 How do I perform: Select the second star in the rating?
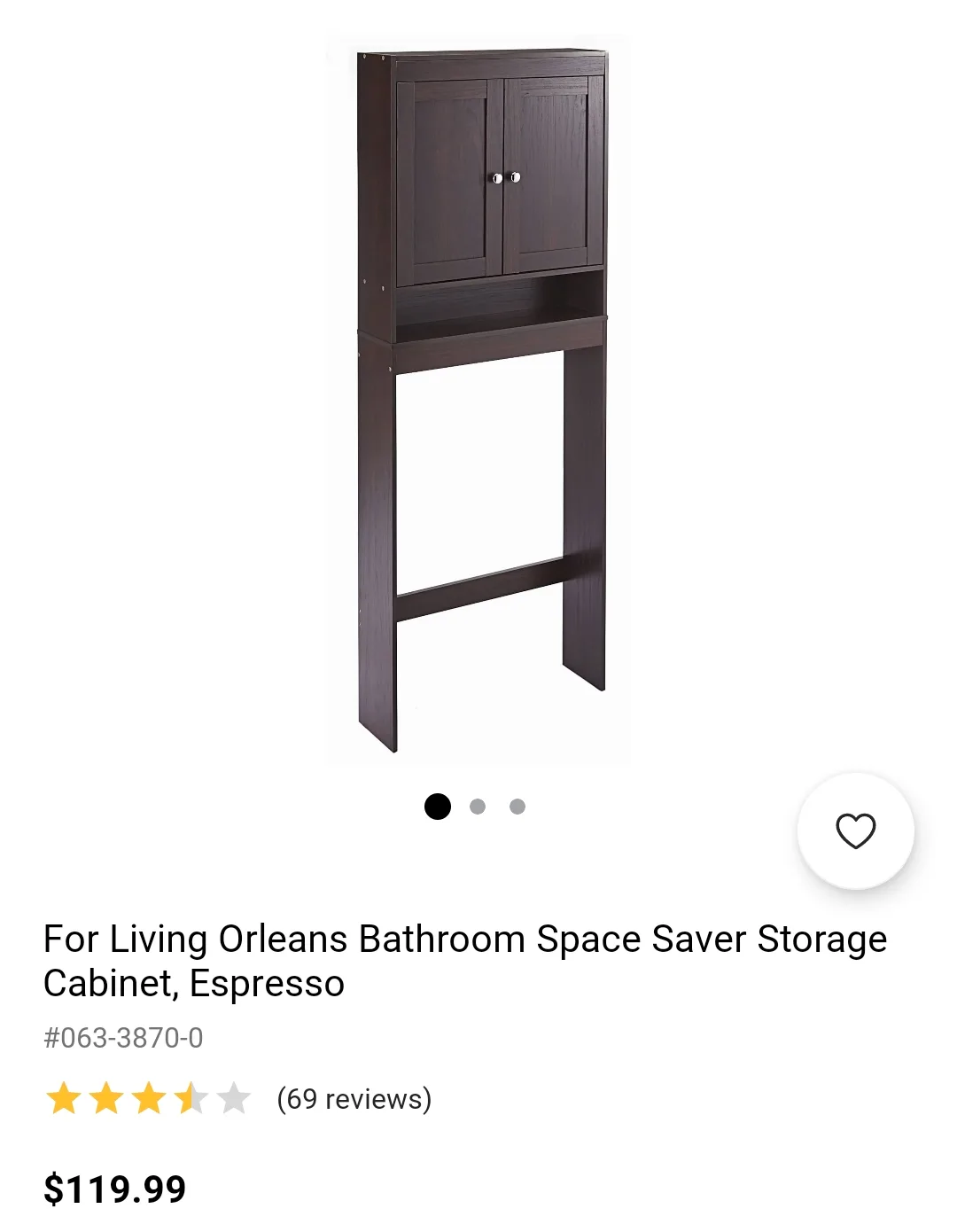(106, 1101)
